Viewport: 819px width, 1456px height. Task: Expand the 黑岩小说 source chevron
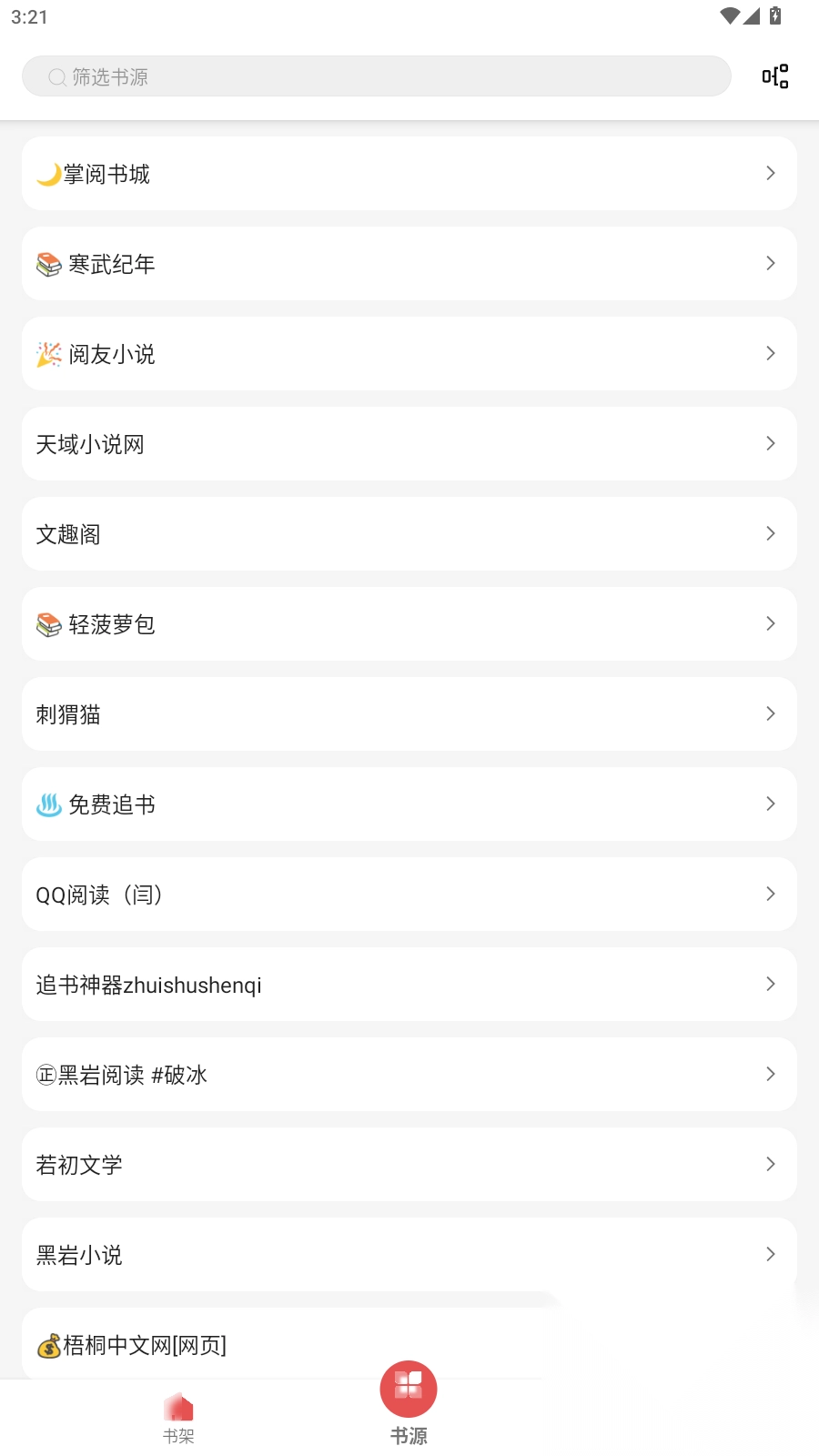(770, 1254)
